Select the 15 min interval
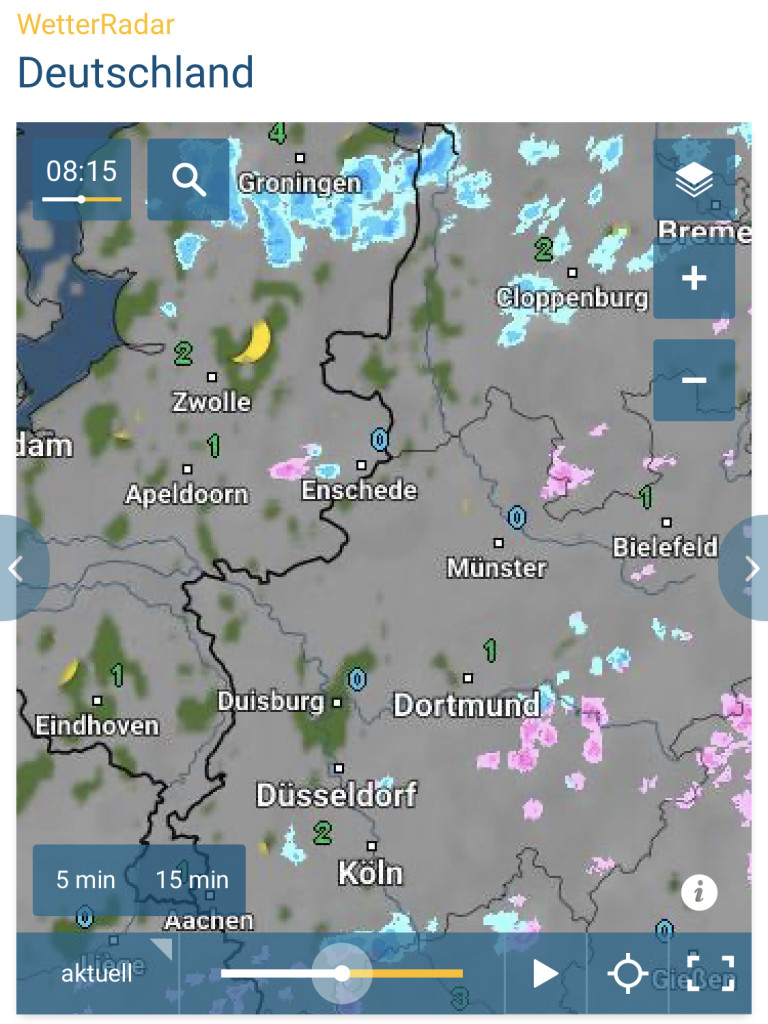The height and width of the screenshot is (1024, 768). pos(192,880)
